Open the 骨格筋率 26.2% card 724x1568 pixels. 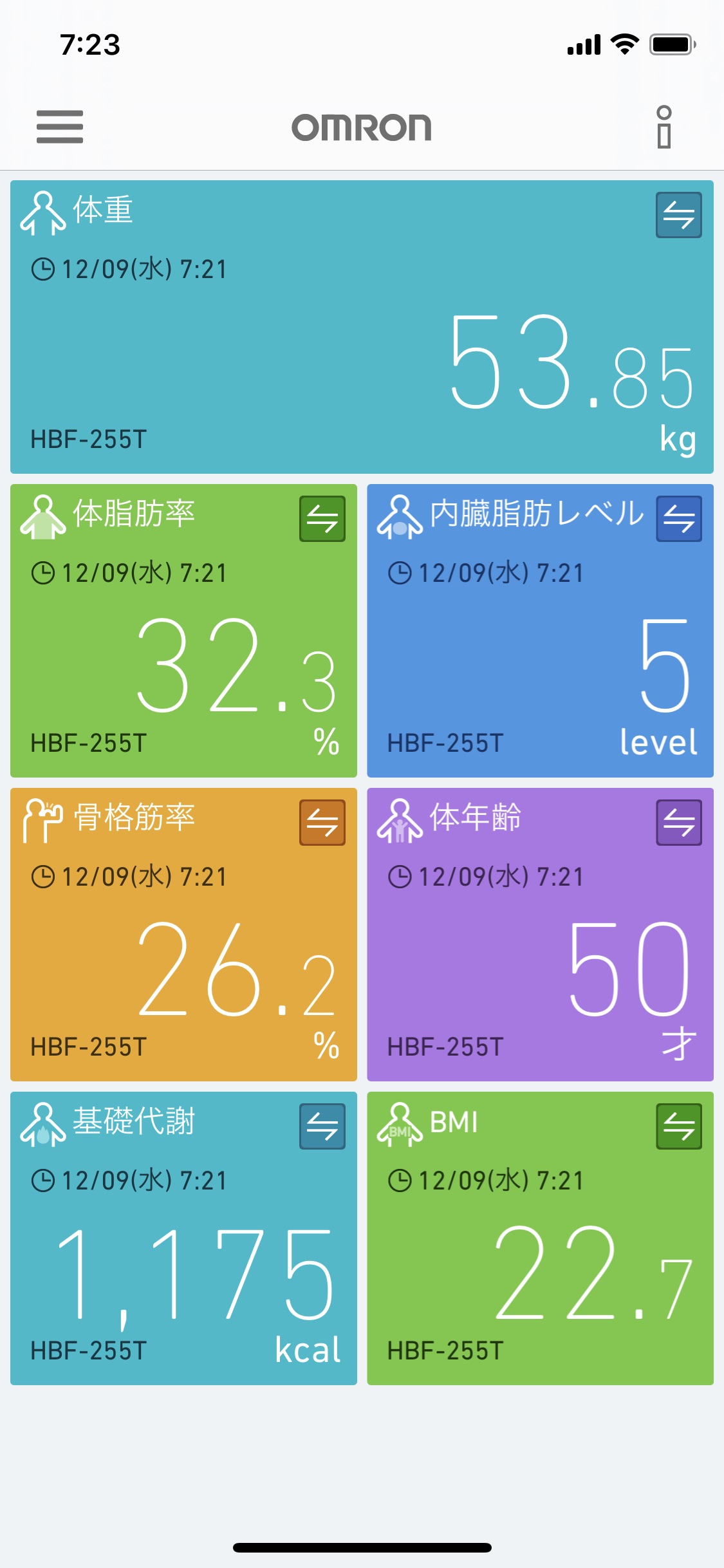pos(183,935)
